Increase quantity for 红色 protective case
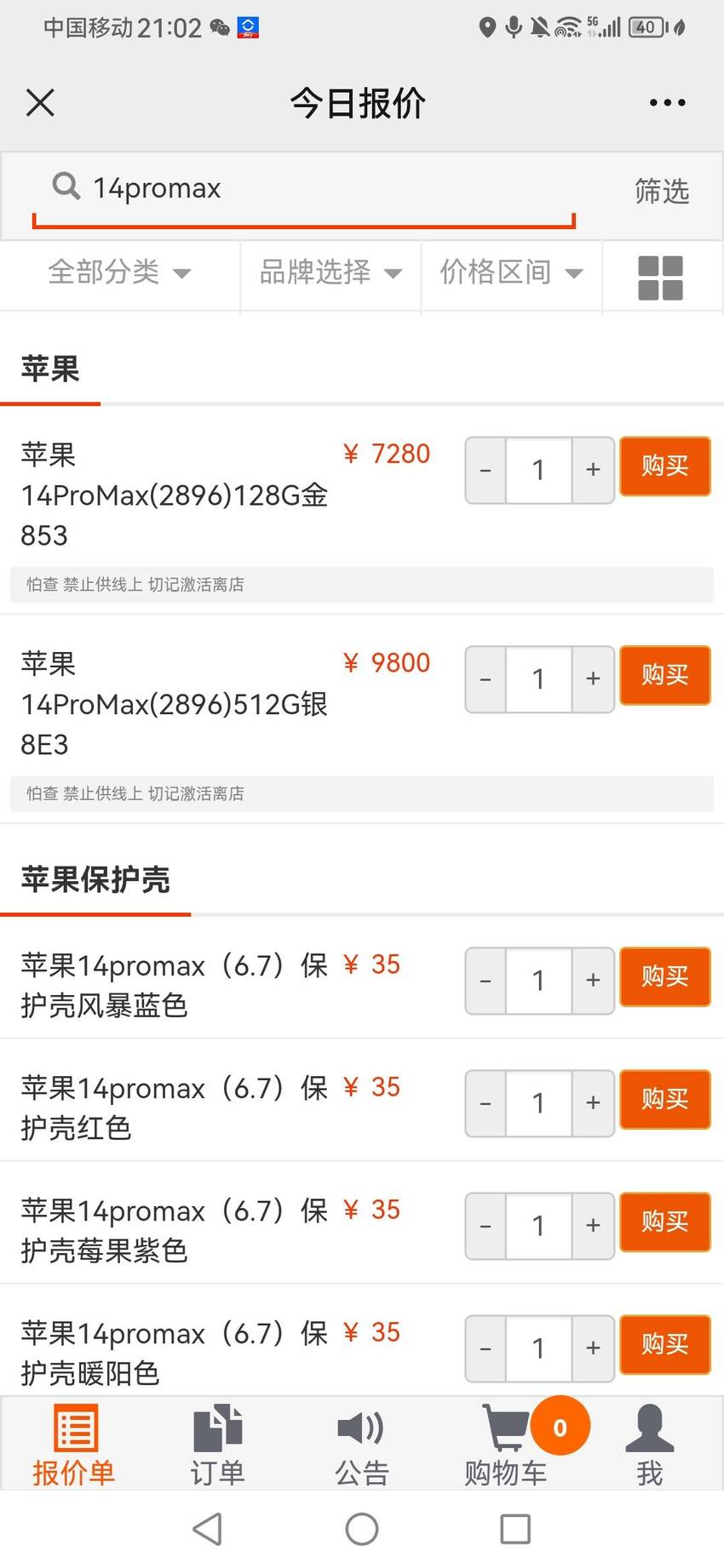 click(x=593, y=1103)
